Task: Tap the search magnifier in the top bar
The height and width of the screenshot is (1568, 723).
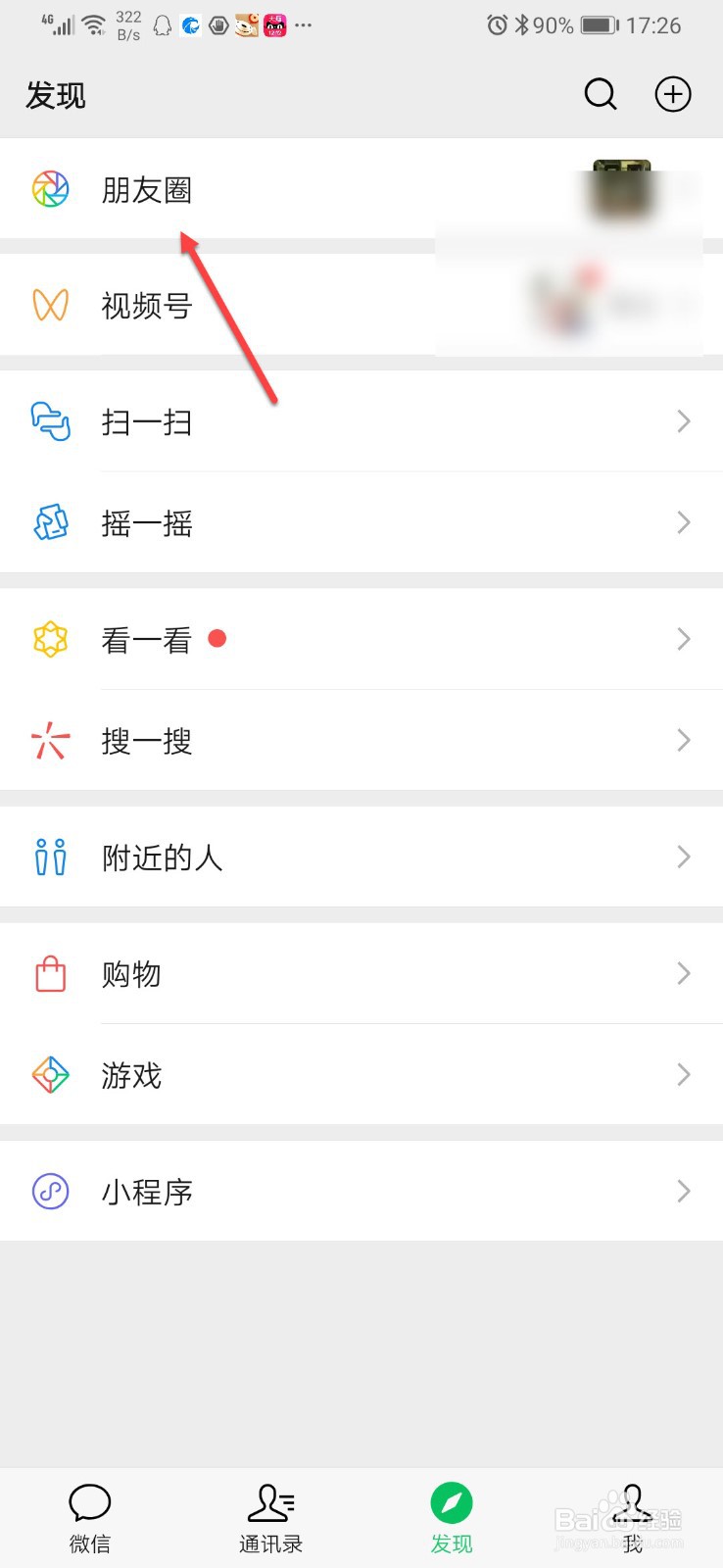Action: tap(600, 95)
